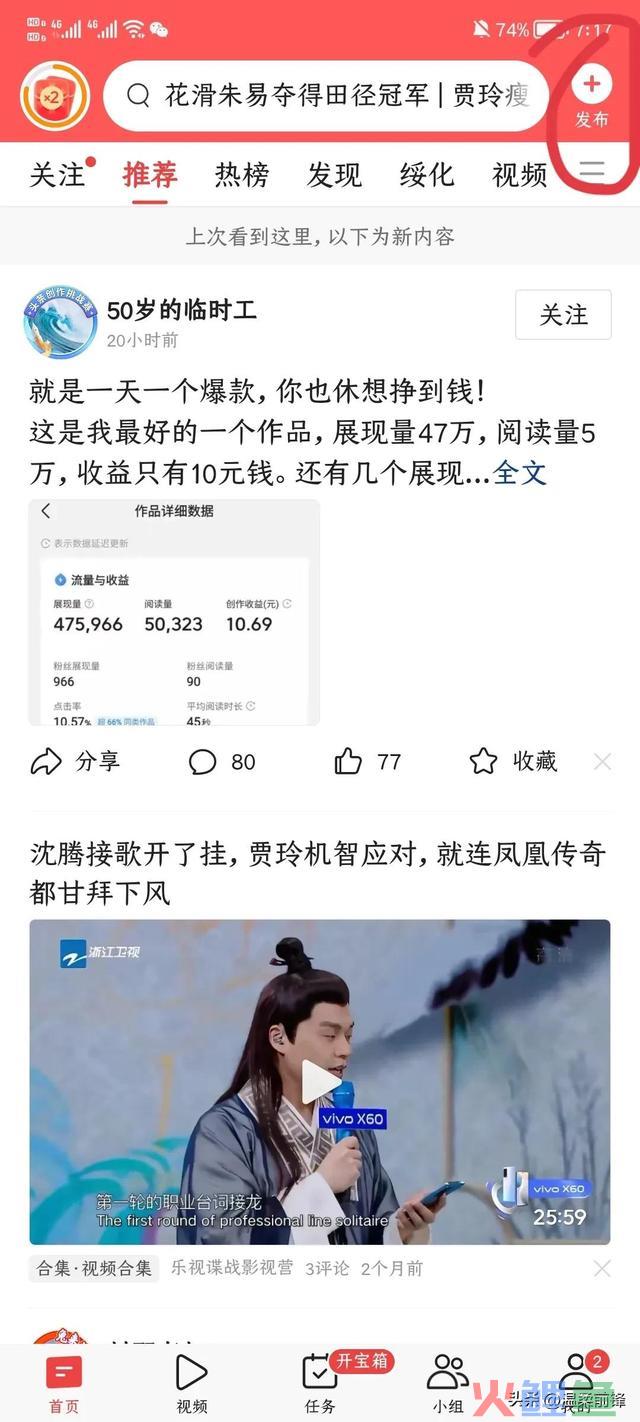
Task: Tap the coin reward icon at top left
Action: point(54,97)
